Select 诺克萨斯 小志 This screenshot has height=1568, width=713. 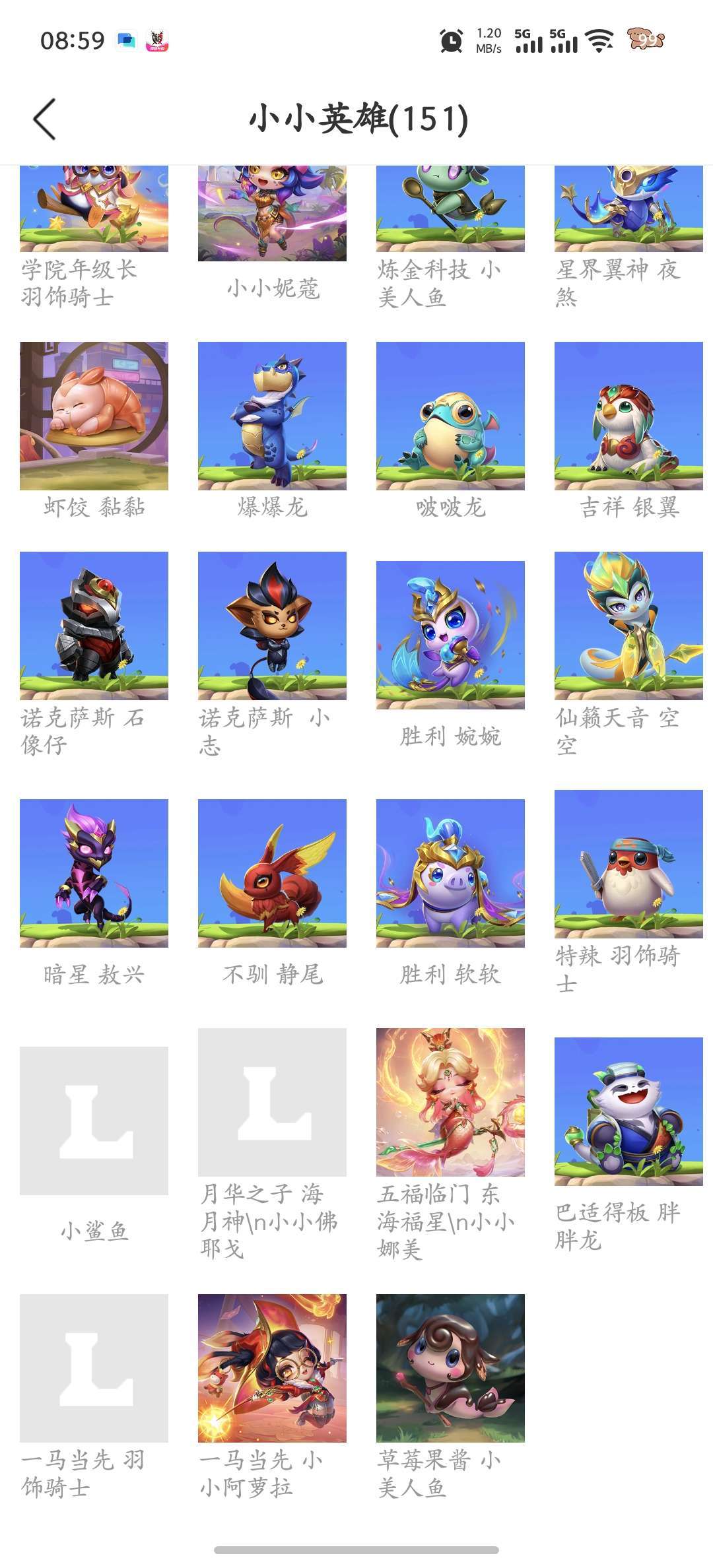click(x=272, y=626)
